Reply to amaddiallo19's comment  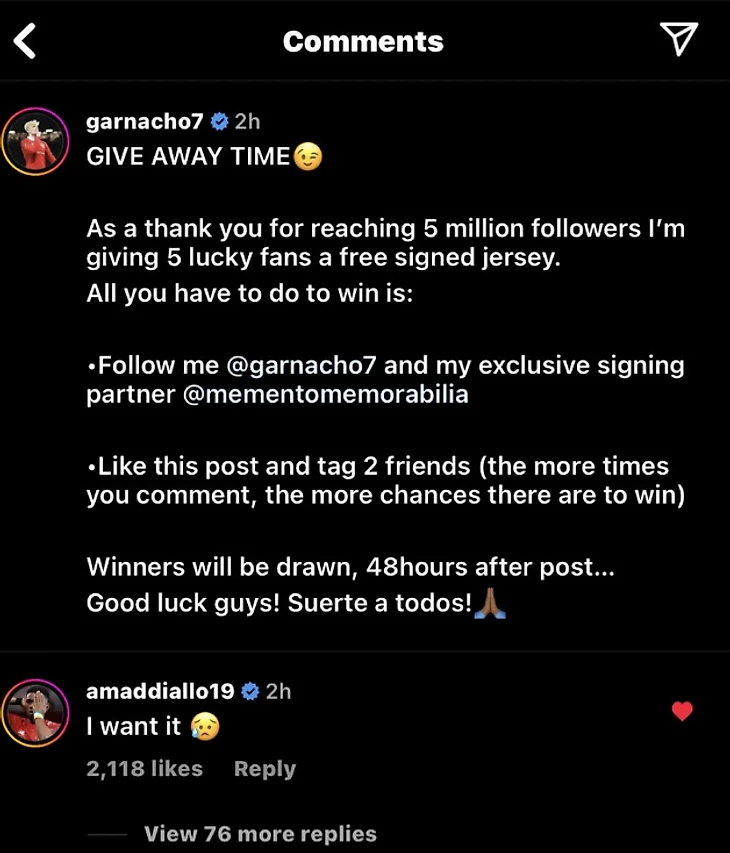[x=265, y=769]
